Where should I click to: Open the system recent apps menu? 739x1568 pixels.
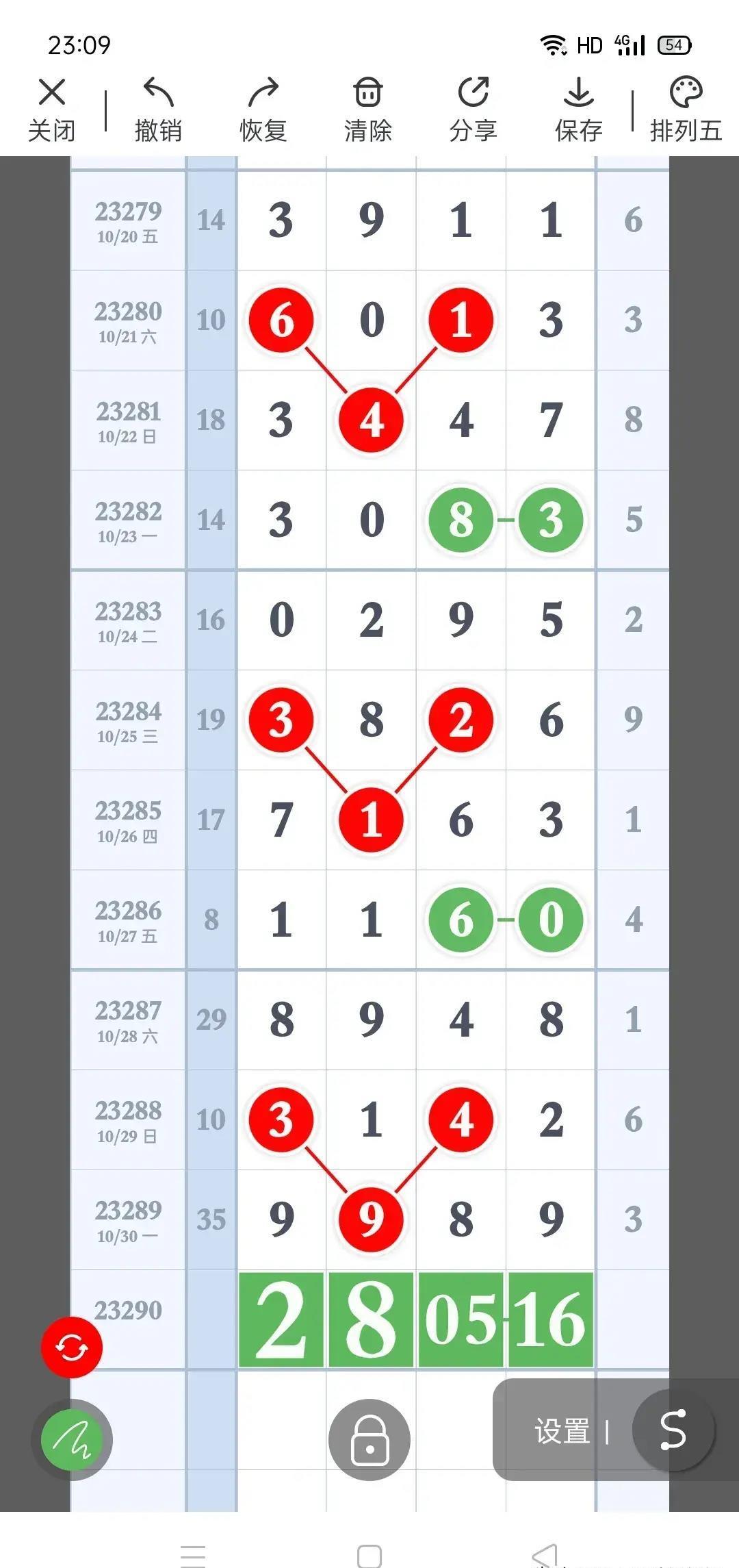(193, 1556)
